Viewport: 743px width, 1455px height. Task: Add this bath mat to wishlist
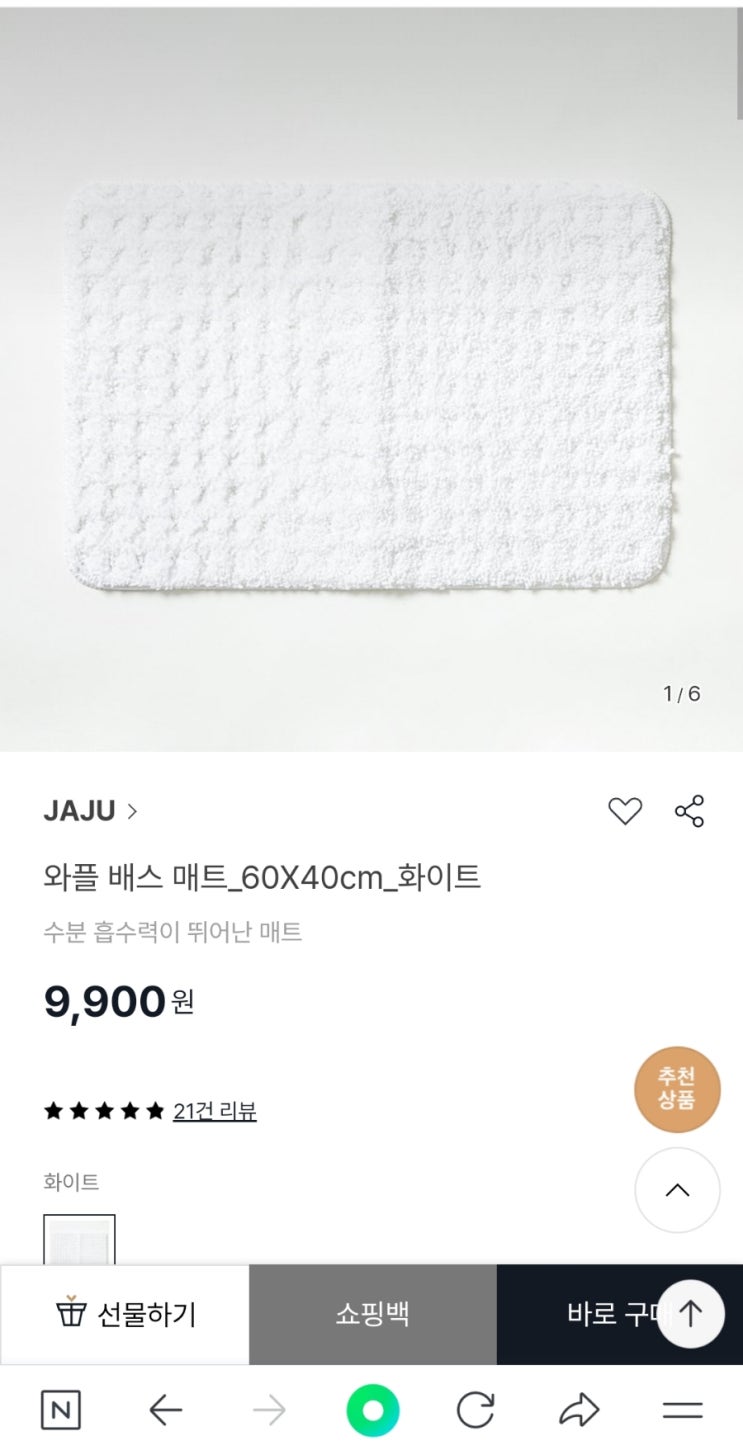tap(625, 811)
